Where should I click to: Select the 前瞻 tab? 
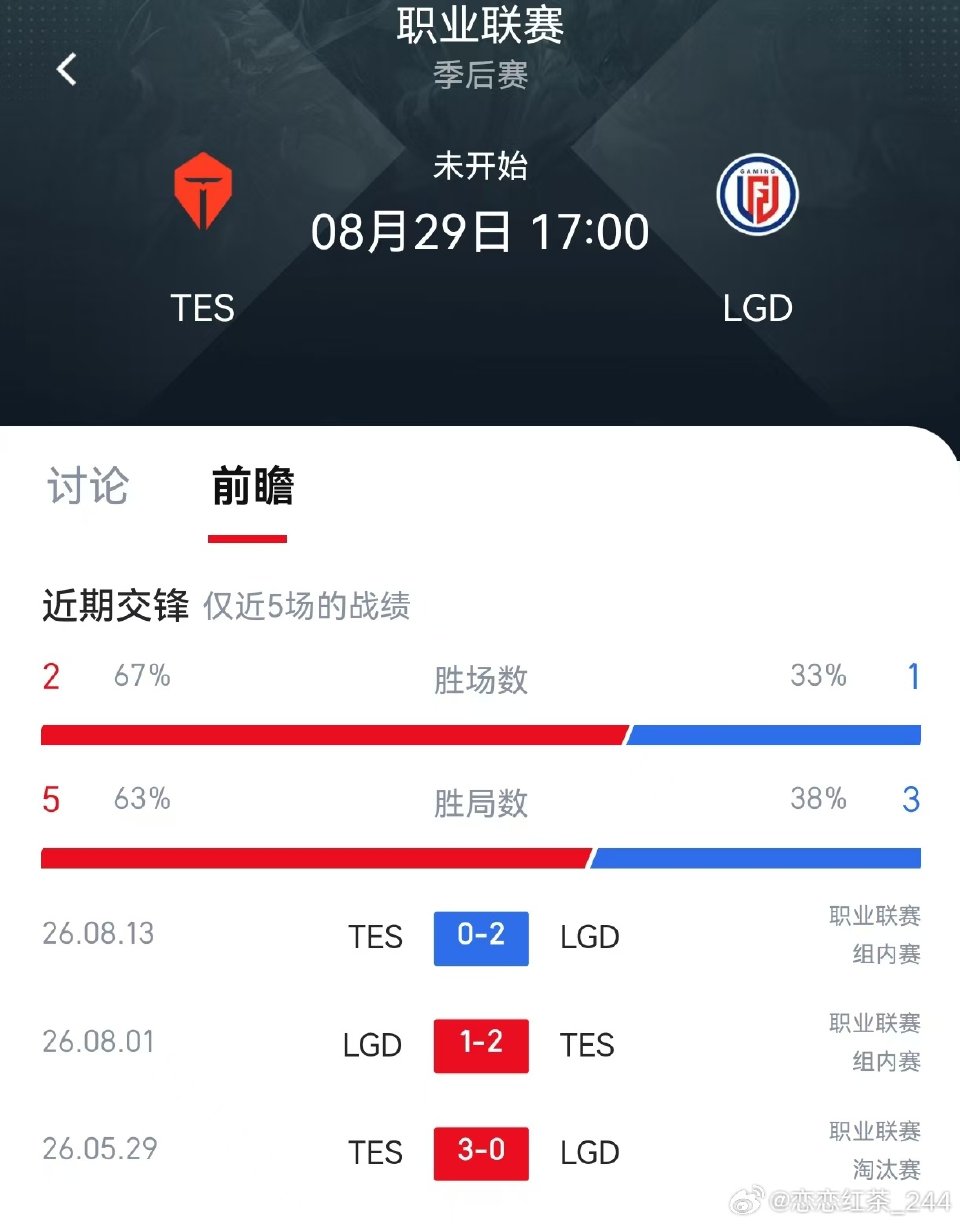click(x=252, y=486)
